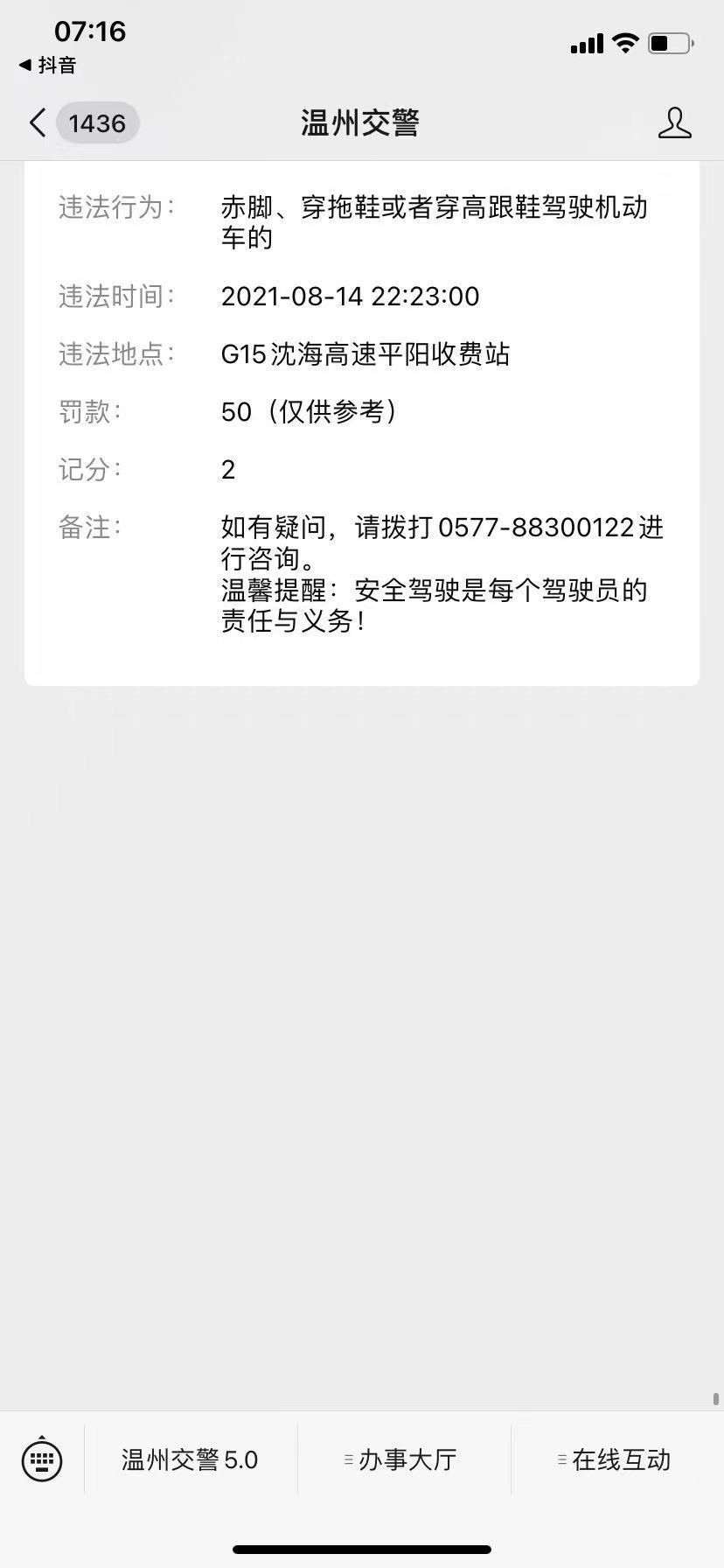This screenshot has width=724, height=1568.
Task: Open the account profile icon
Action: [x=674, y=123]
